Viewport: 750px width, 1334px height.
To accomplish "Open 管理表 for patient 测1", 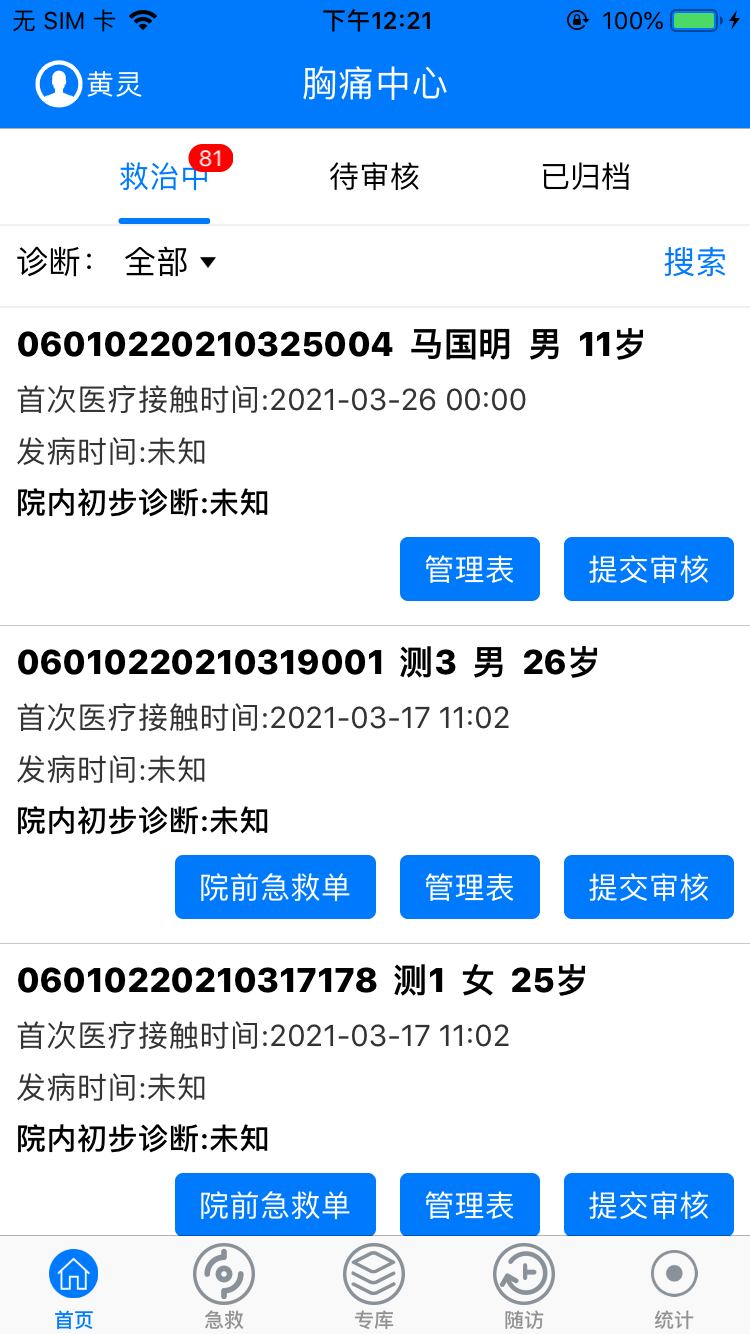I will pos(470,1204).
